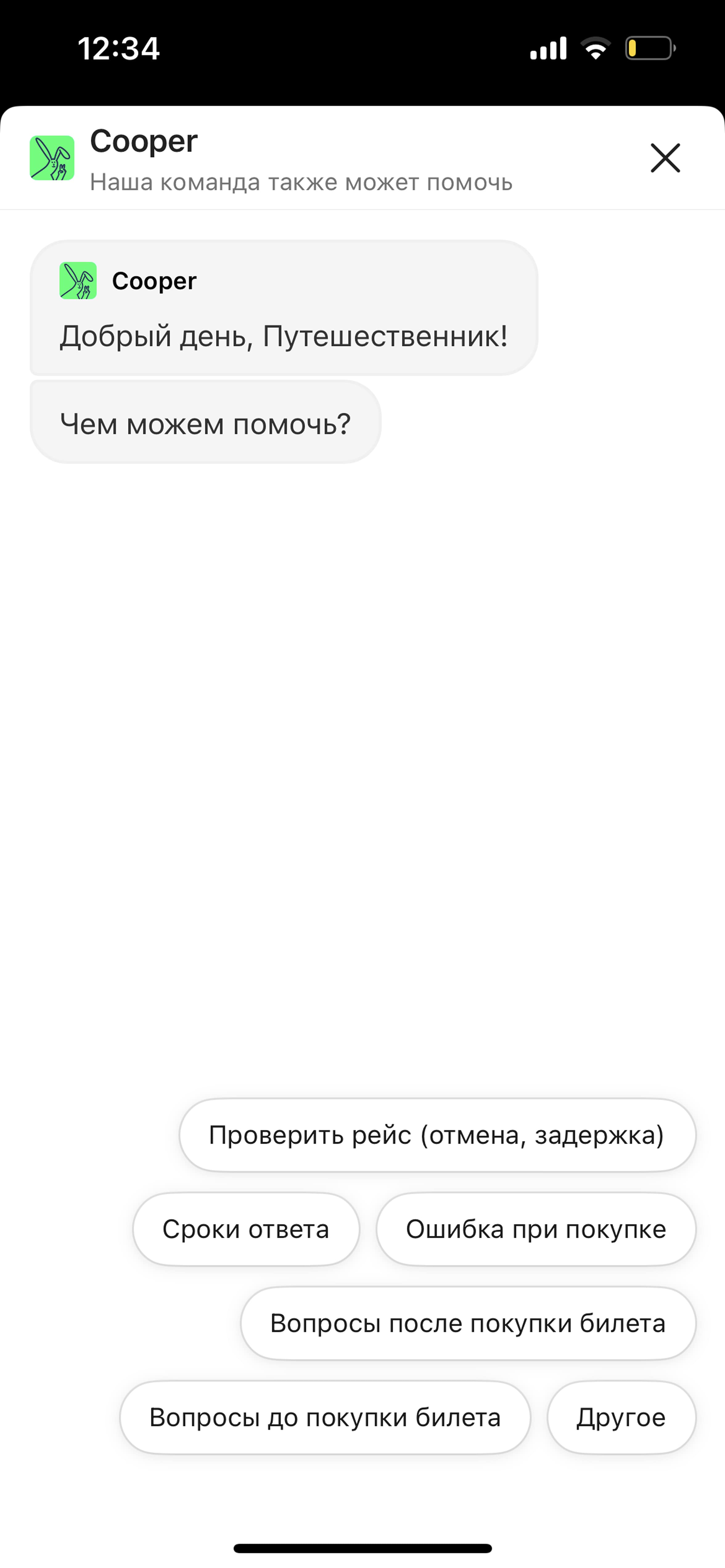Choose the 'Сроки ответа' chip

pos(246,1229)
